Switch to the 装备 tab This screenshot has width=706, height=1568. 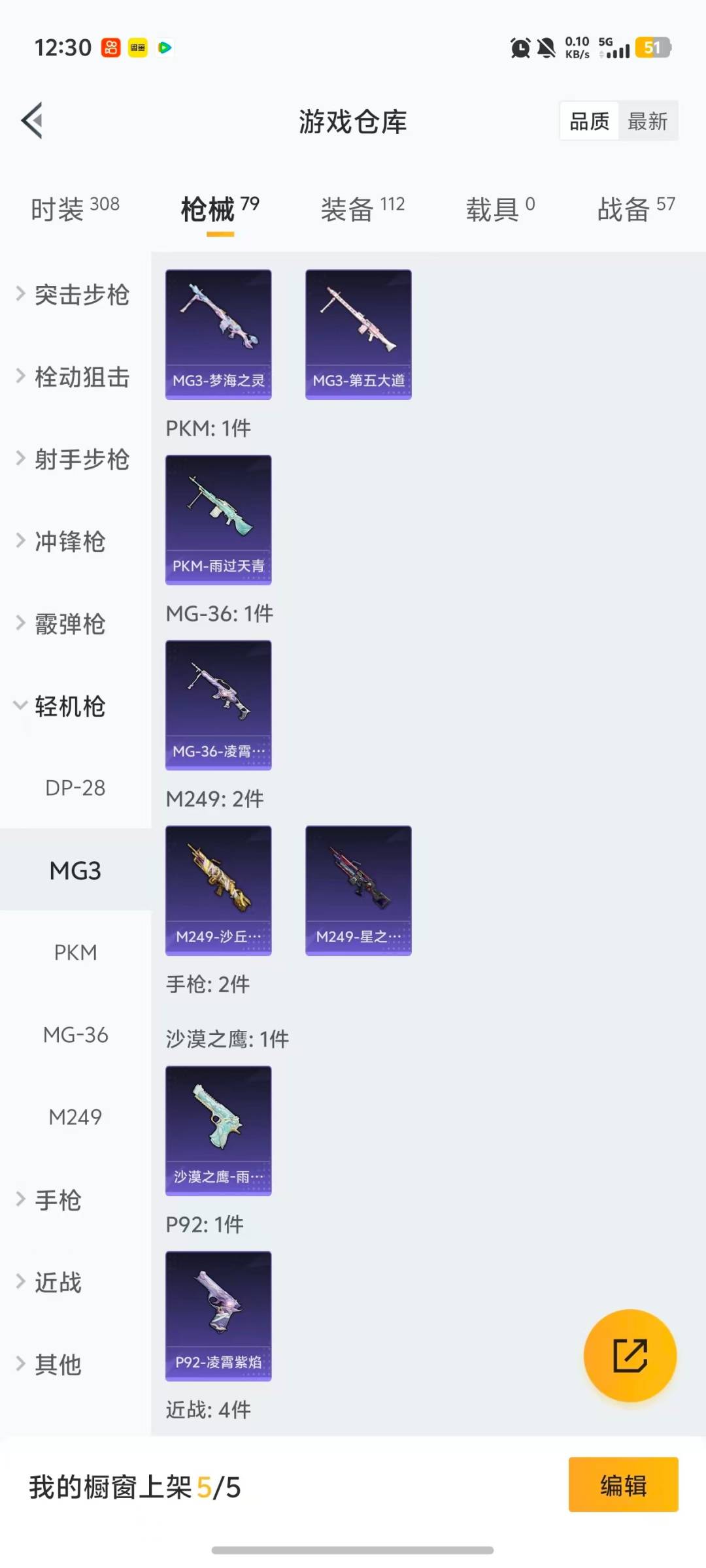click(362, 209)
